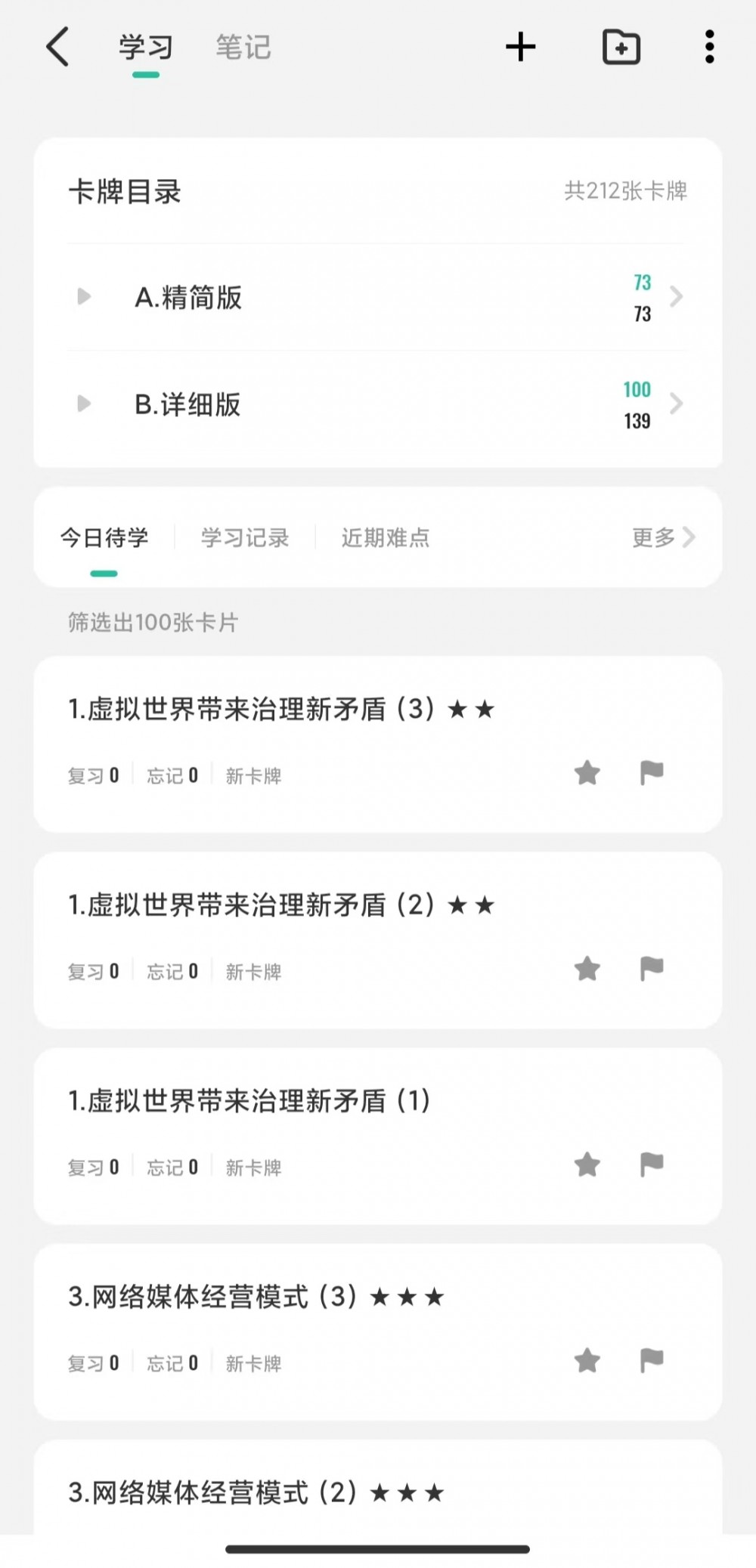Open the three-dot overflow menu
This screenshot has width=756, height=1568.
(x=709, y=47)
